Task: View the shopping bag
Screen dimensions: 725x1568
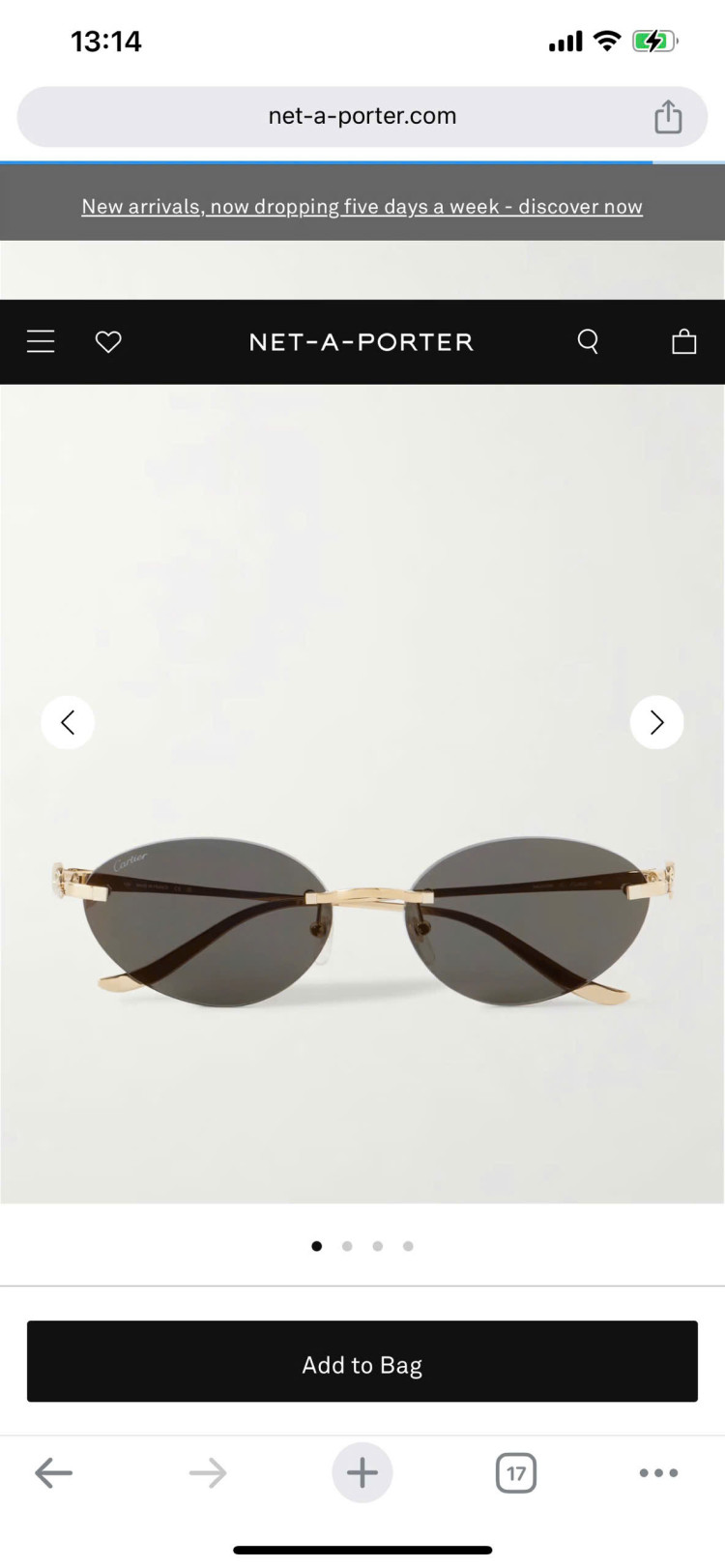Action: (x=683, y=341)
